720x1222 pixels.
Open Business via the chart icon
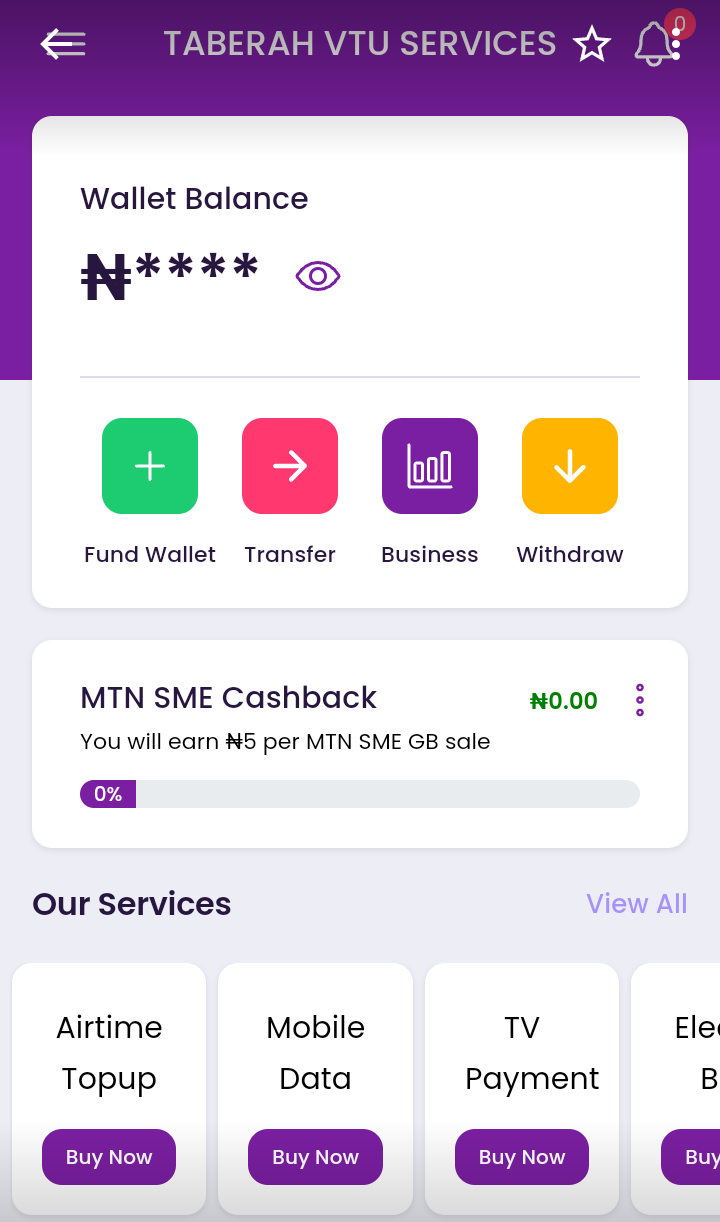(x=430, y=466)
